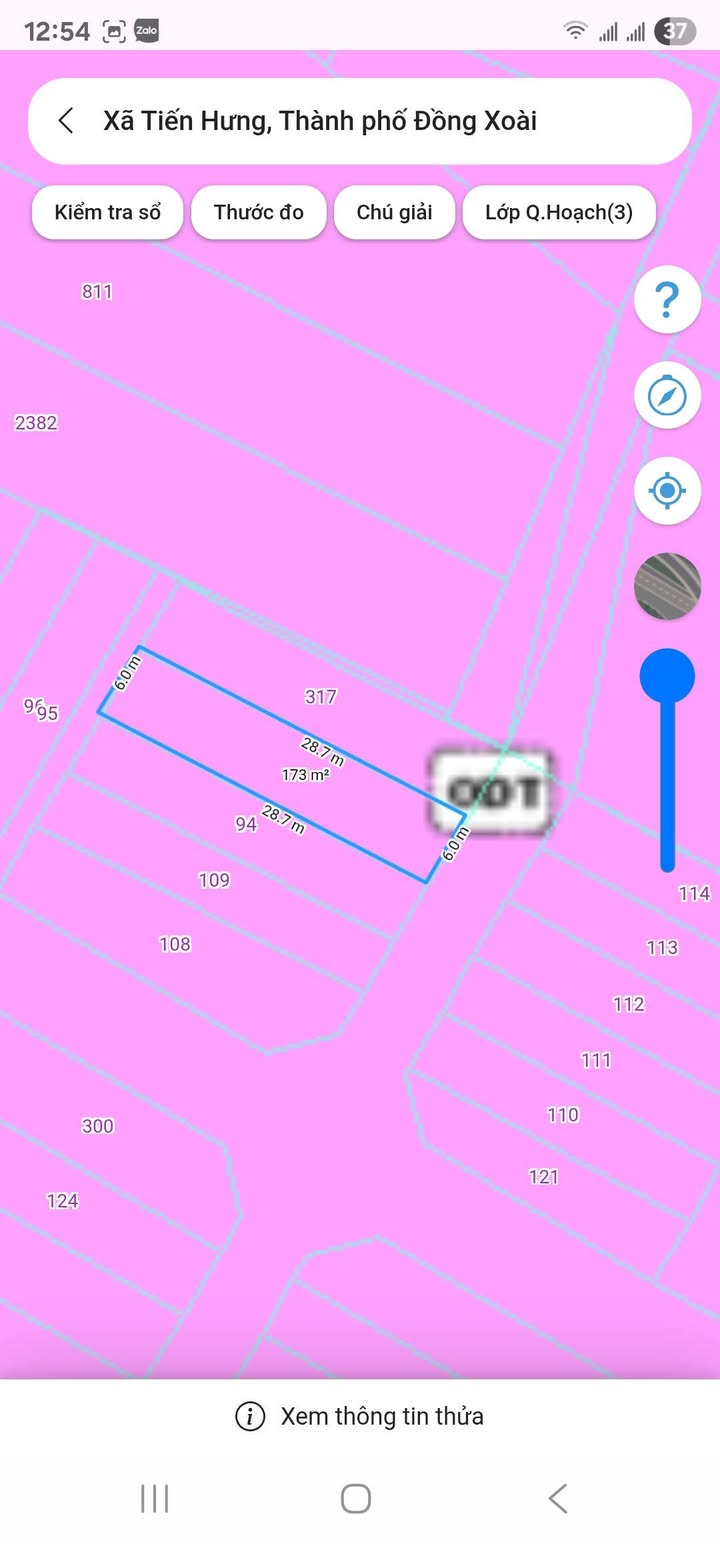Open Lớp Q.Hoạch(3) planning layers
The height and width of the screenshot is (1544, 720).
pos(559,212)
